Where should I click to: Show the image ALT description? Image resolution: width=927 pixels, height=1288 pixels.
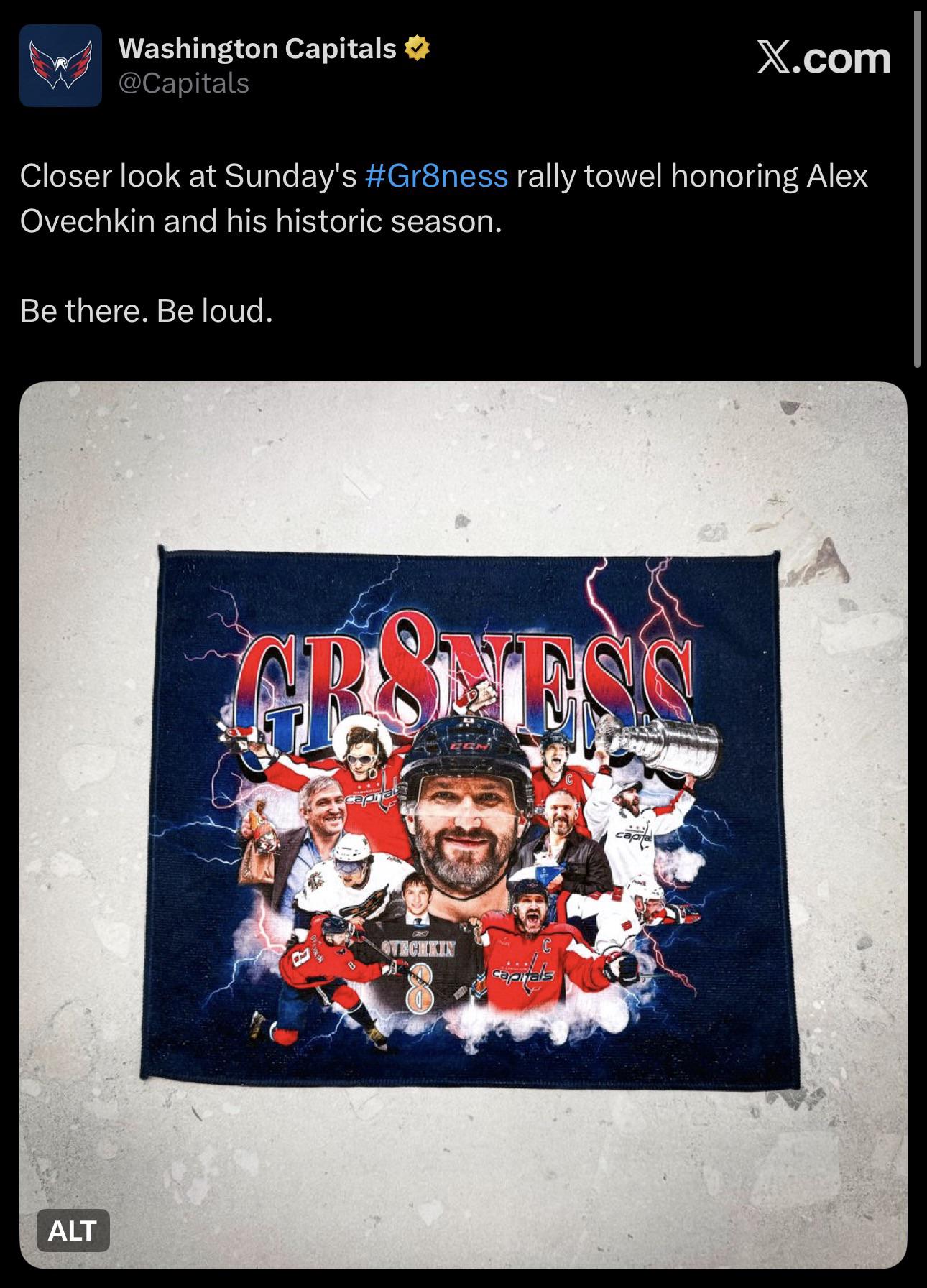tap(73, 1231)
